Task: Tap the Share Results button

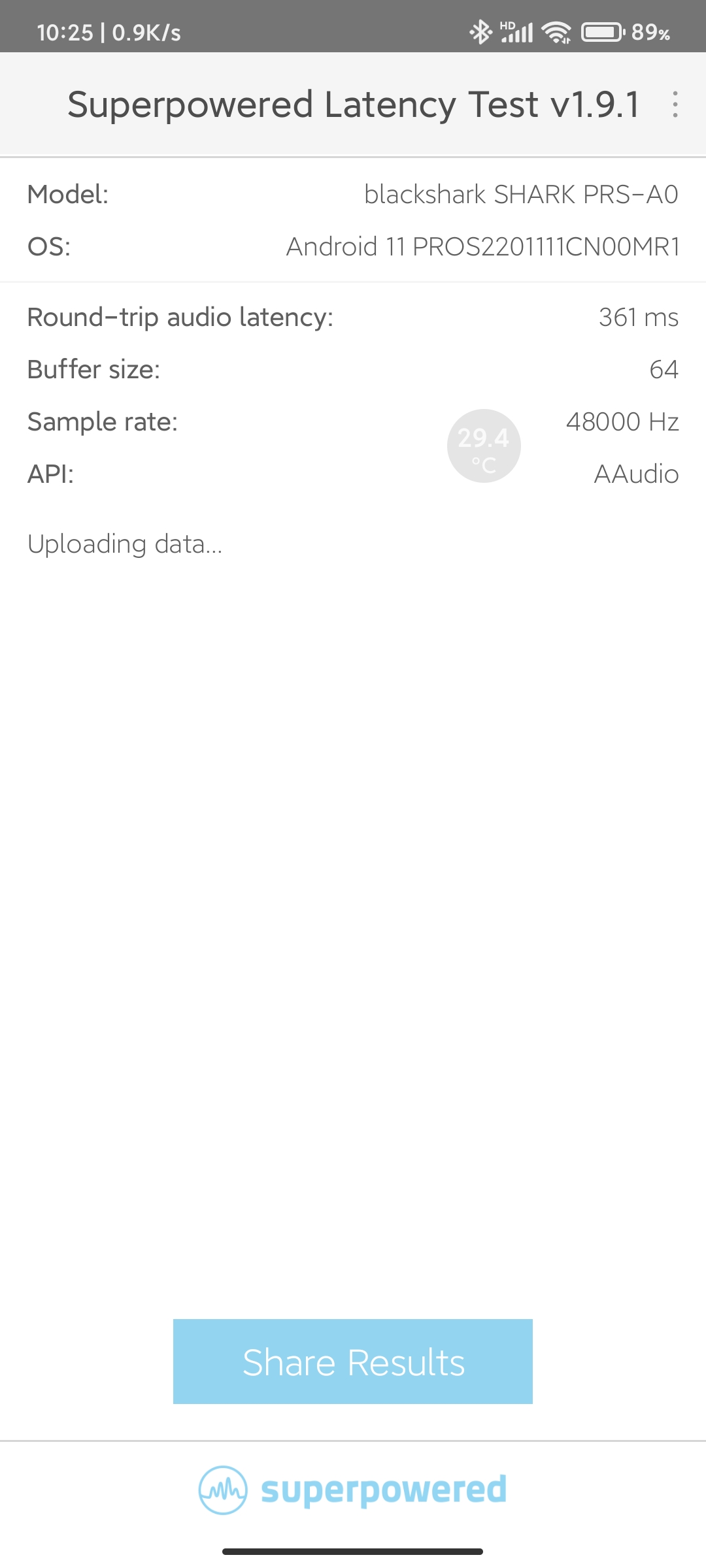Action: coord(353,1362)
